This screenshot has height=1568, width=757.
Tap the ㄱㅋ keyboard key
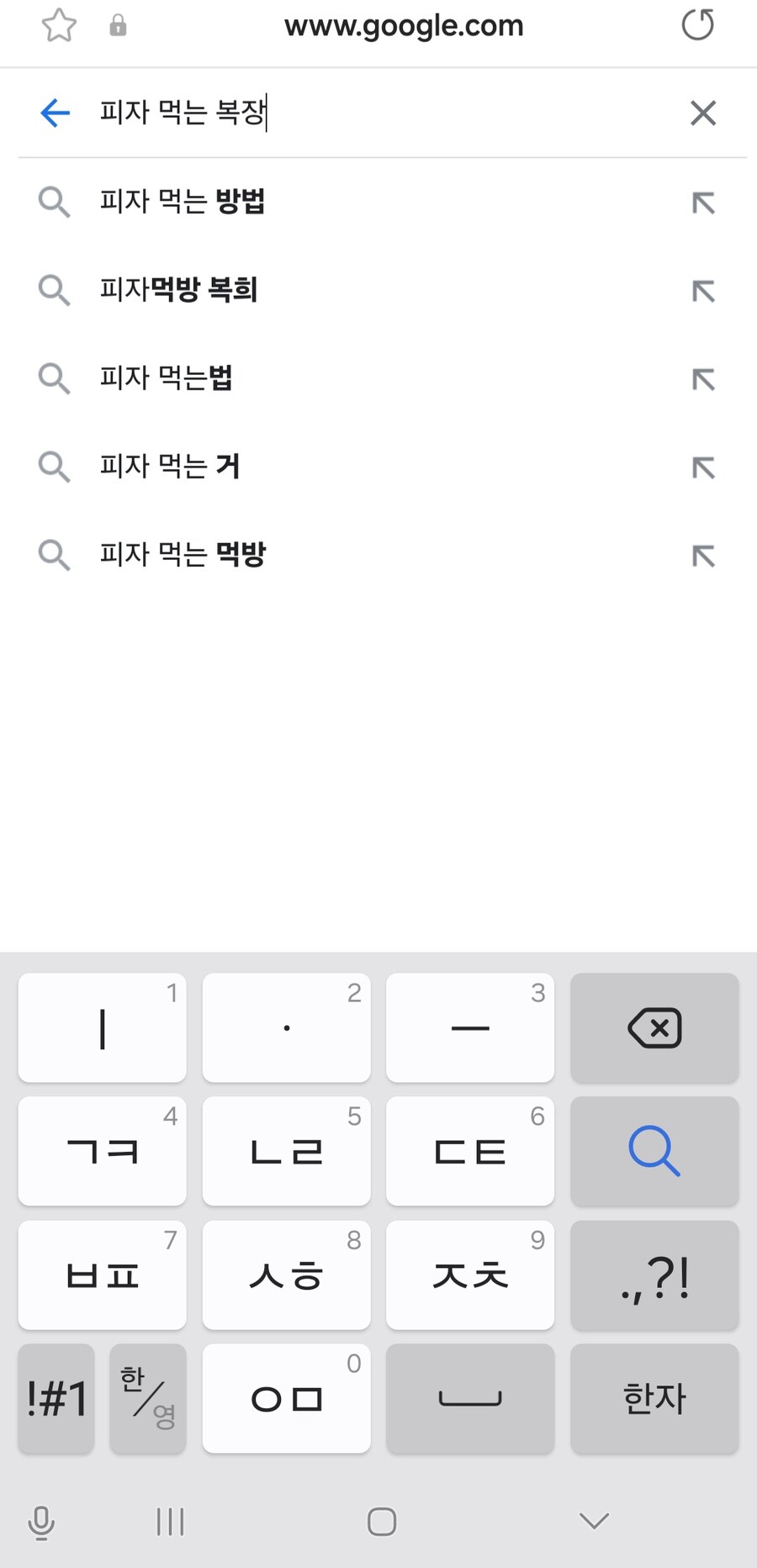[x=101, y=1152]
